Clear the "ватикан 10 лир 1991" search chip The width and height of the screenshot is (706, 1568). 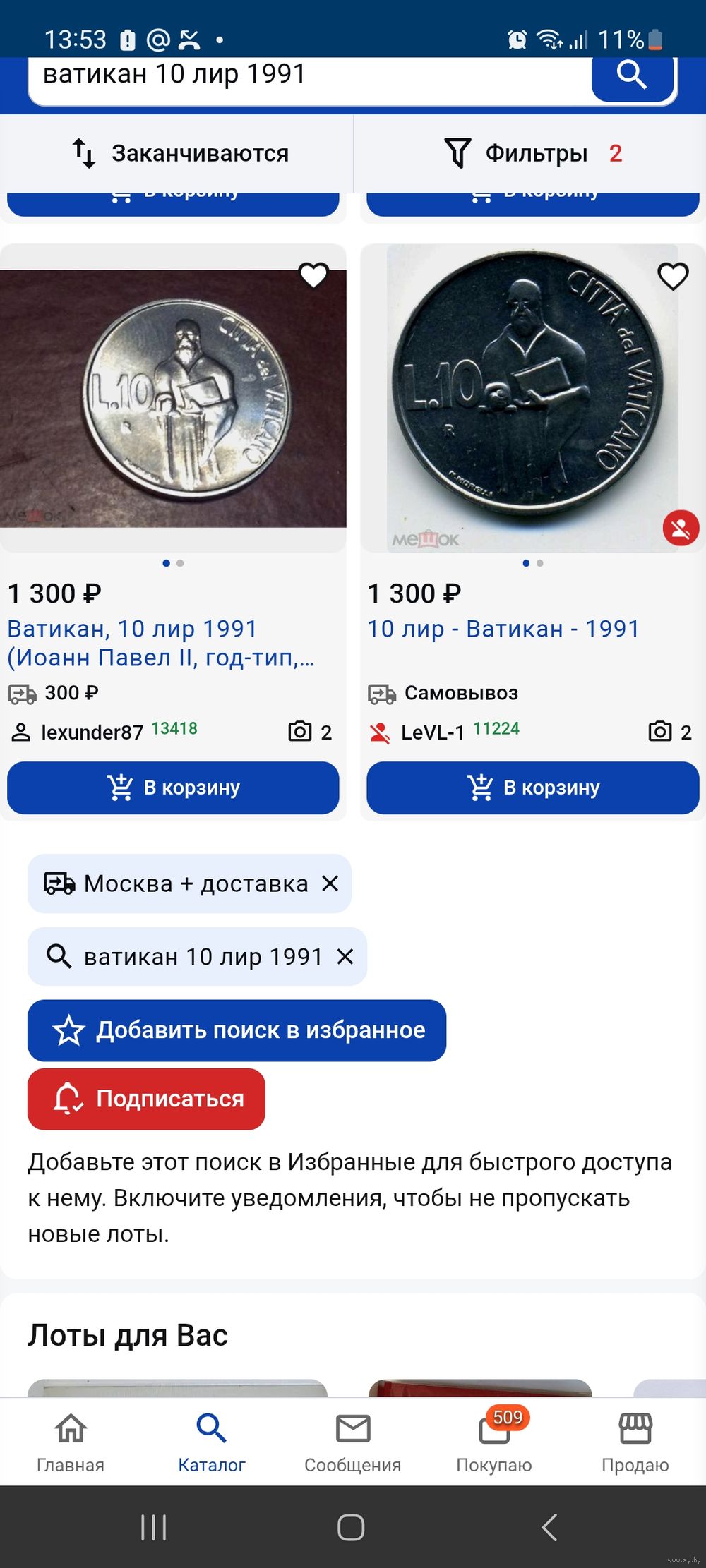coord(345,957)
